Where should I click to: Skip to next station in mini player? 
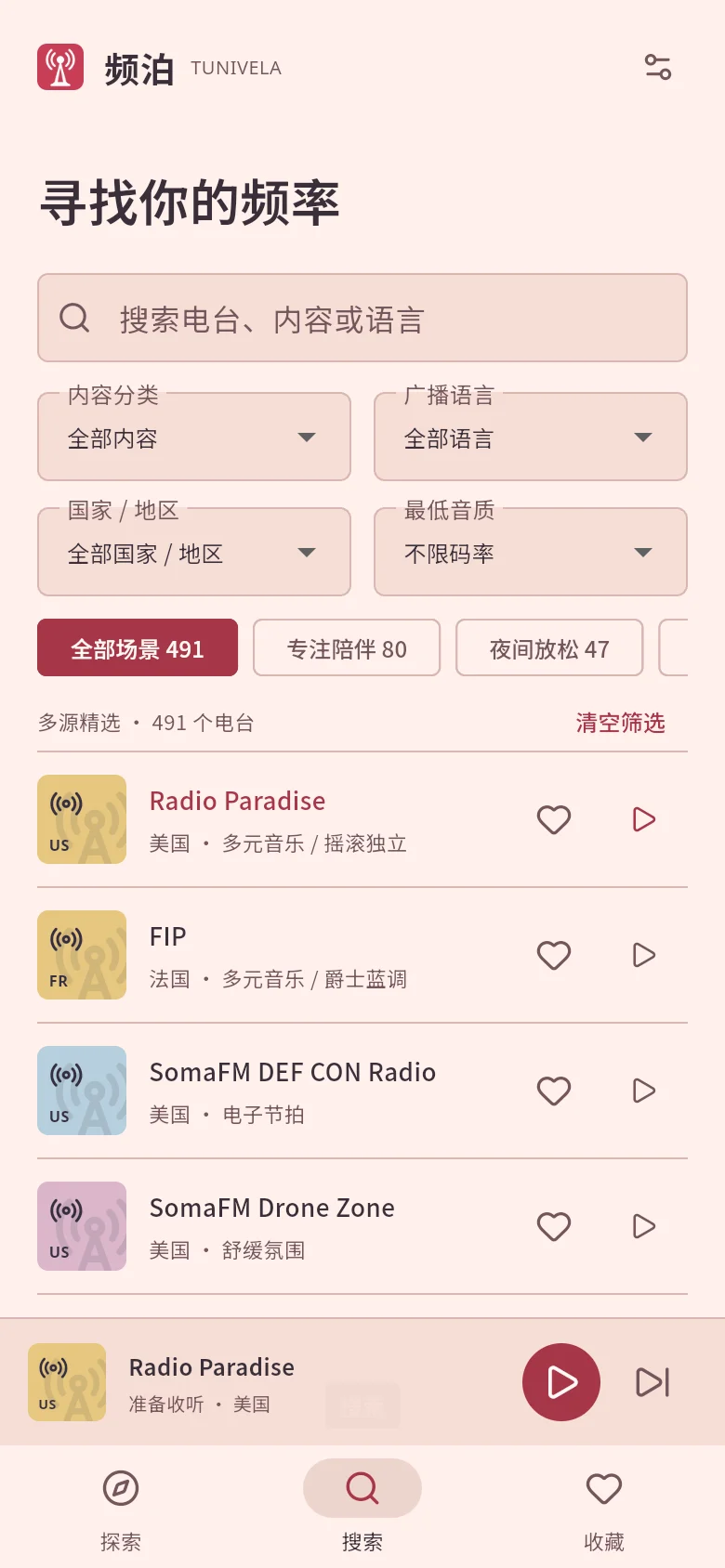[652, 1382]
